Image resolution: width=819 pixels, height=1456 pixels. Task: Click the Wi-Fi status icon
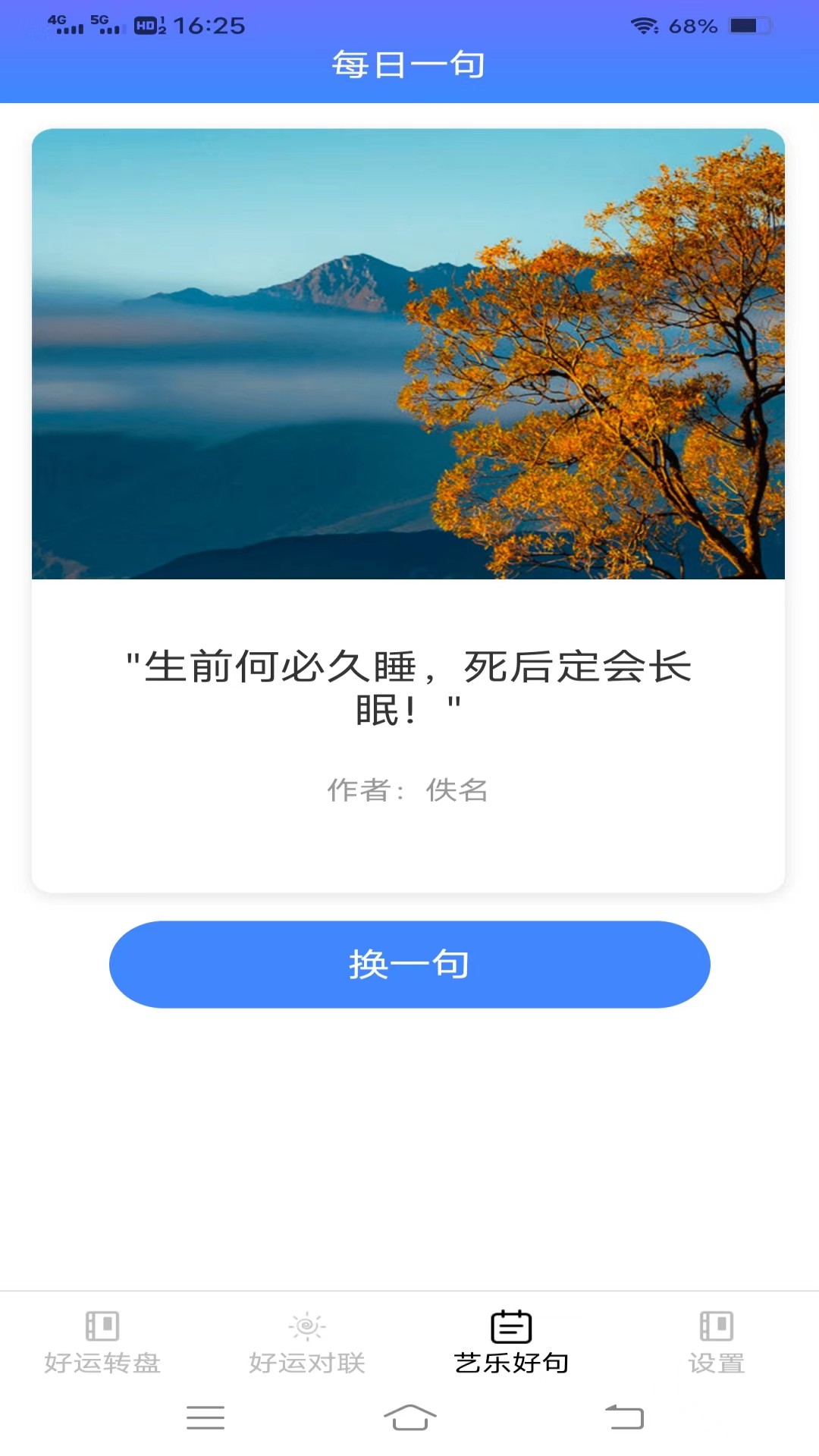[x=643, y=25]
